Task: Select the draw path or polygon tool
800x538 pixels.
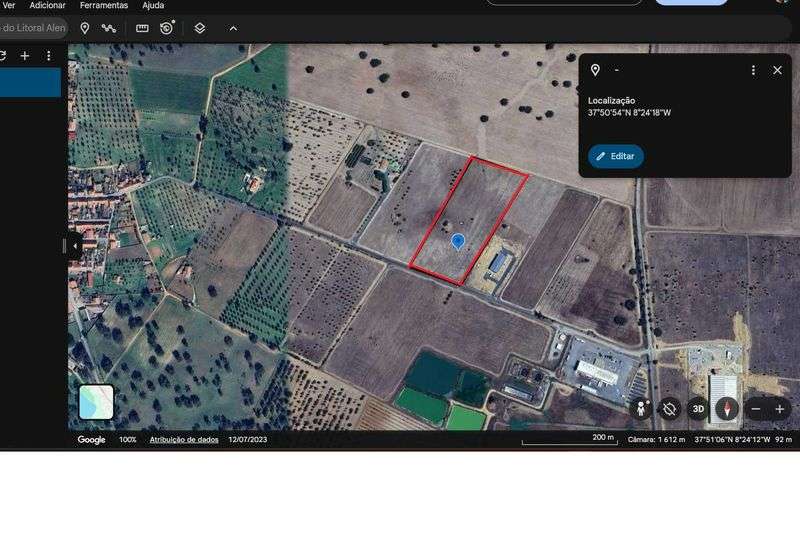Action: pos(109,28)
